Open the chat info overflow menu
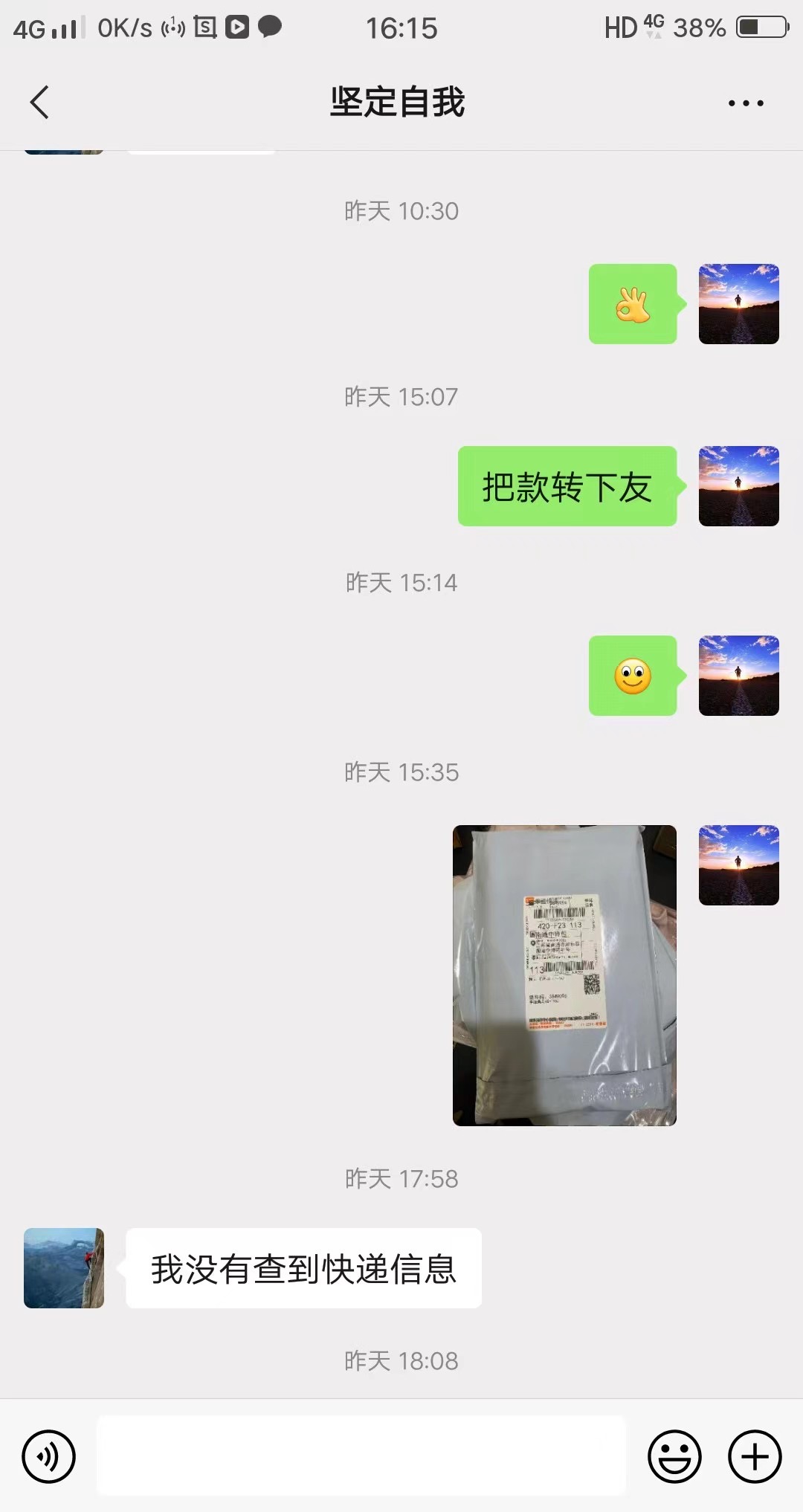The height and width of the screenshot is (1512, 803). (745, 103)
